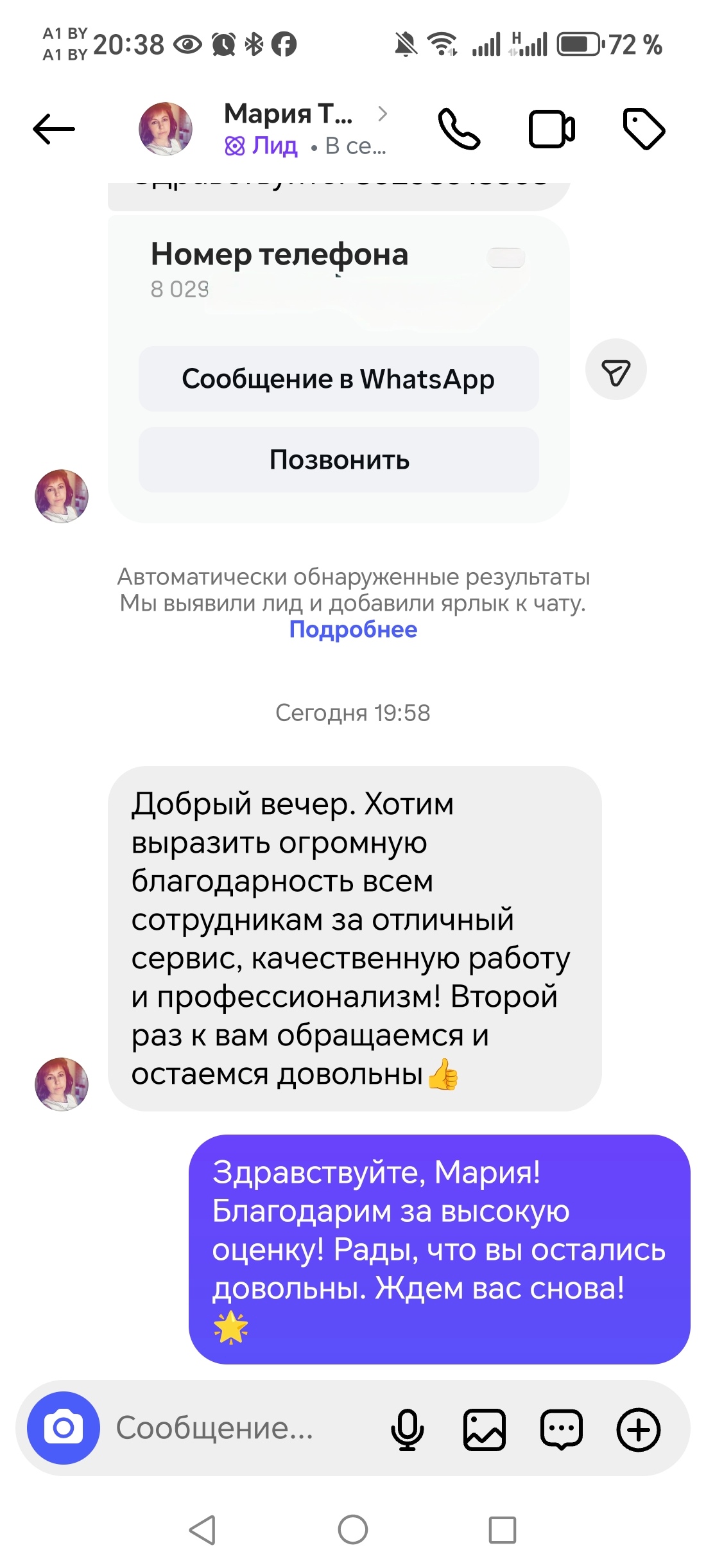This screenshot has width=706, height=1568.
Task: Open the label tag icon
Action: [x=644, y=129]
